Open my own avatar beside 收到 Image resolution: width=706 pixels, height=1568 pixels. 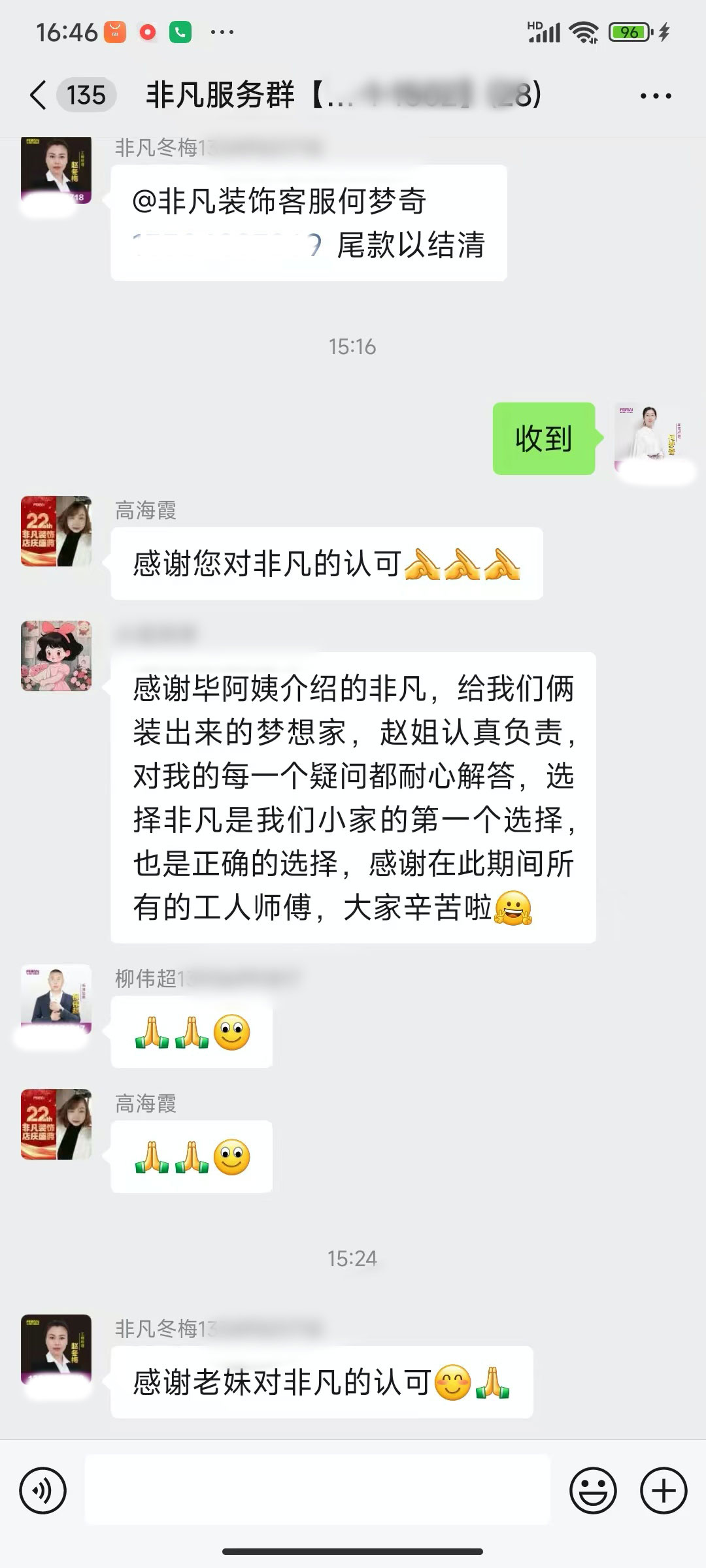(648, 438)
